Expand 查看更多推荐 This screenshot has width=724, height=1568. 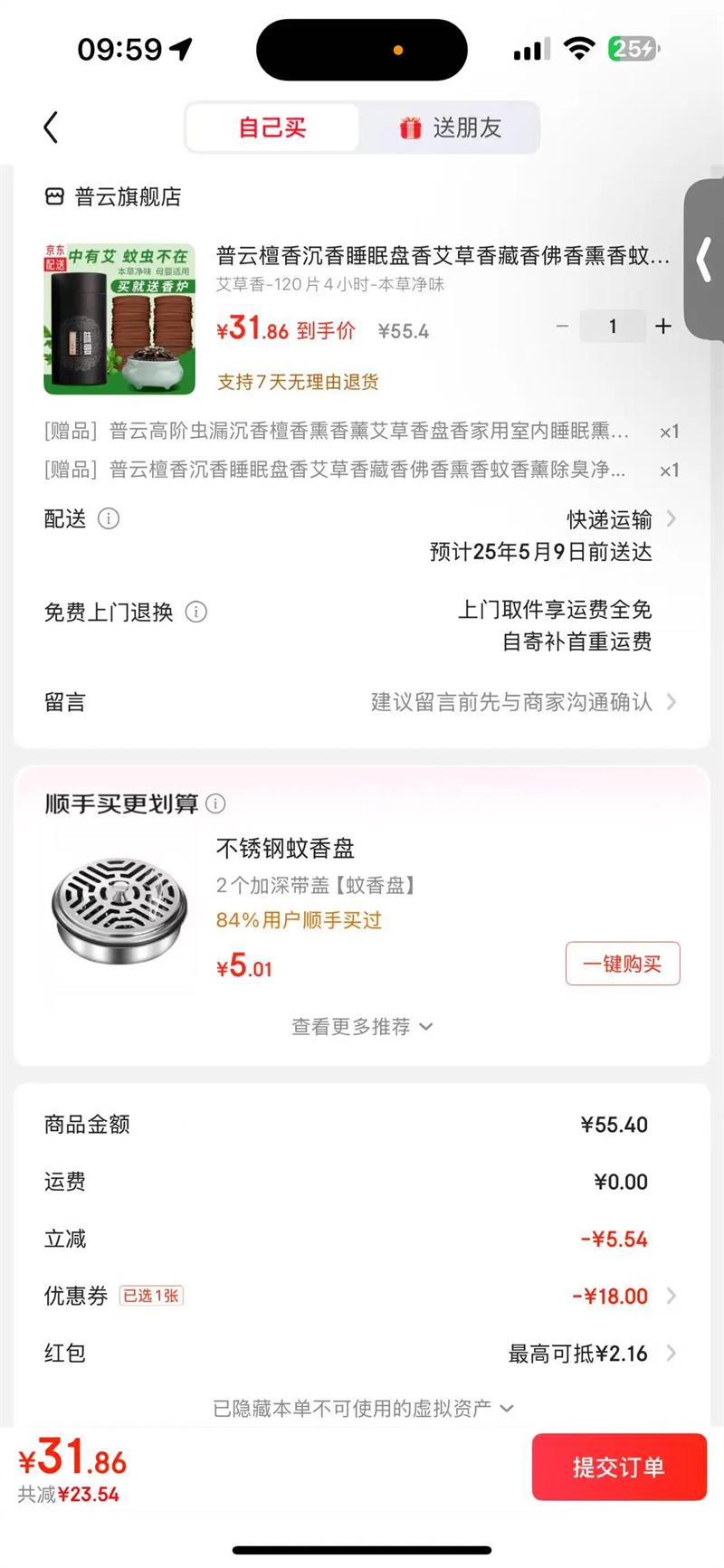coord(362,1026)
